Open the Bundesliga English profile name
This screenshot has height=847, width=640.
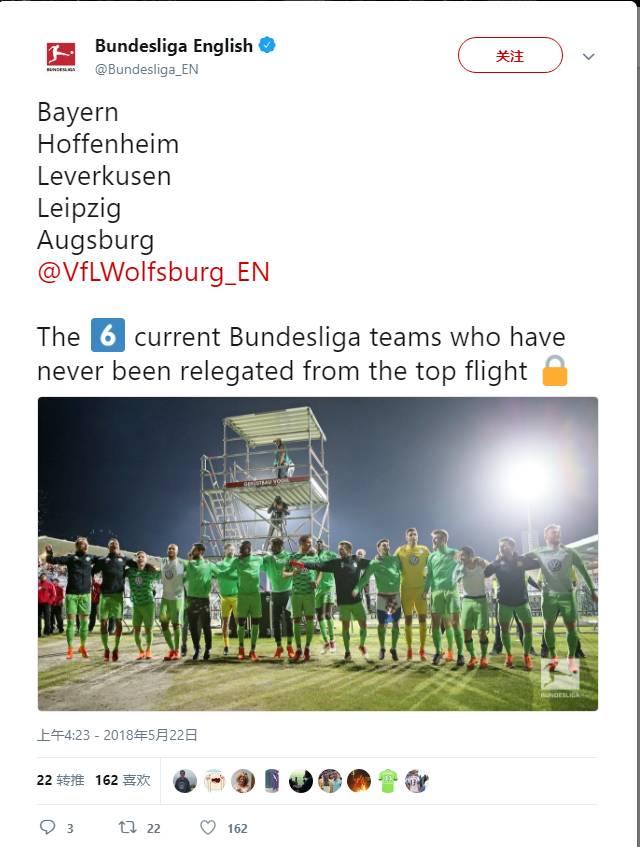click(174, 46)
